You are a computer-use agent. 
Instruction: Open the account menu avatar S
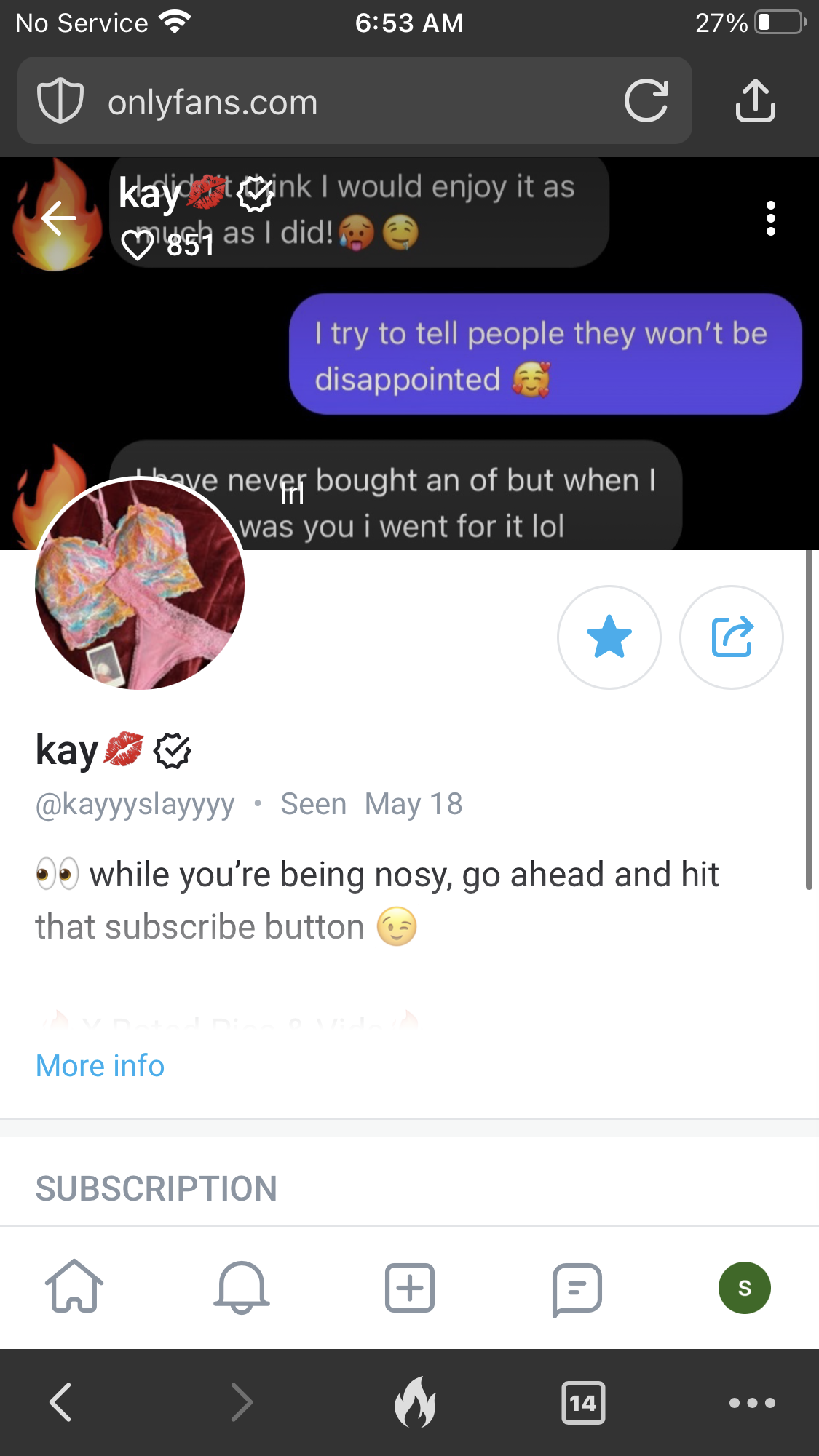click(744, 1288)
